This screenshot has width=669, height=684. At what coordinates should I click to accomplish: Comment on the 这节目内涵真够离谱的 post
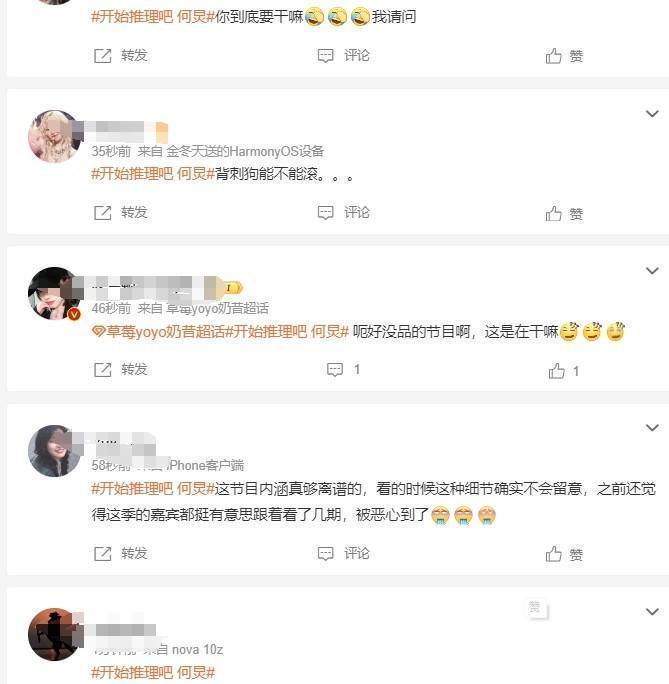pyautogui.click(x=344, y=553)
